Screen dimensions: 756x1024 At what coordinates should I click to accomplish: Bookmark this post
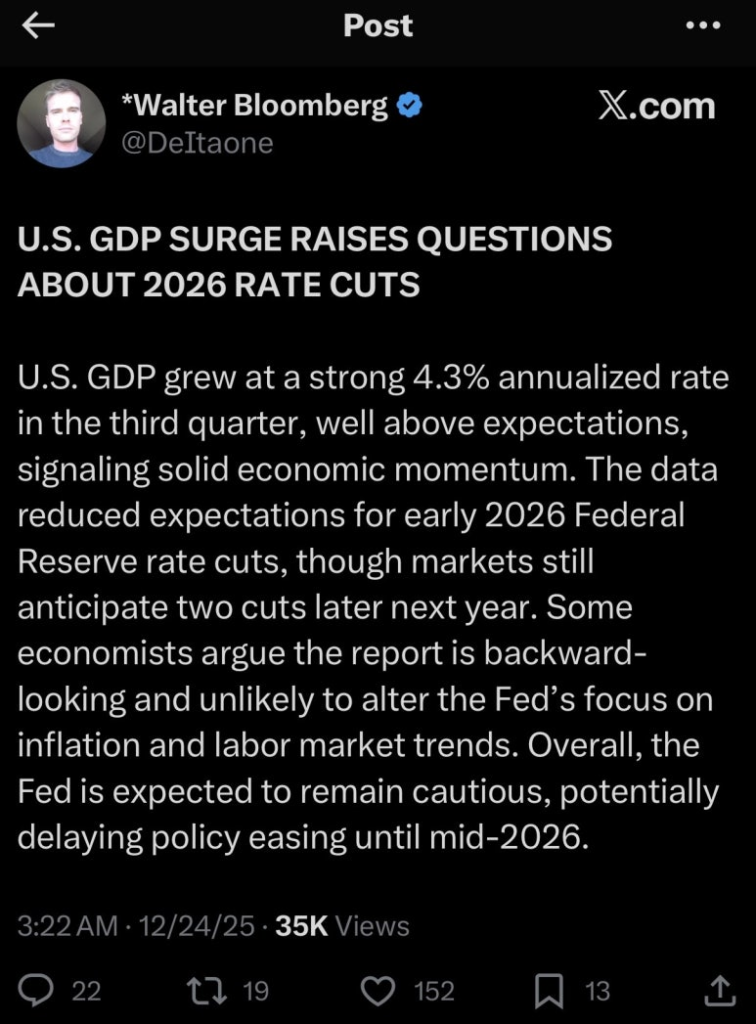point(549,990)
